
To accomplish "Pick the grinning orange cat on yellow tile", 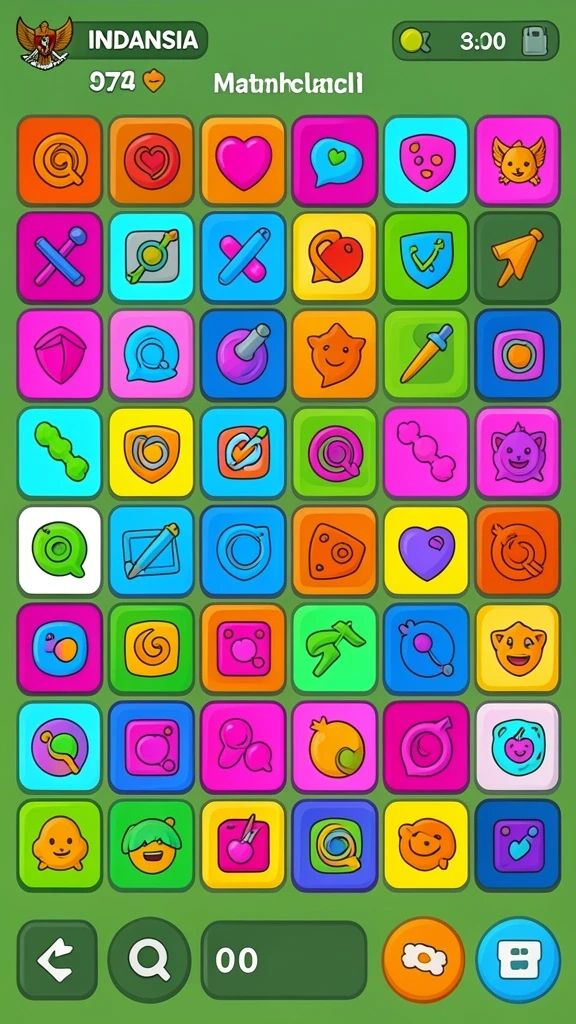I will 518,649.
